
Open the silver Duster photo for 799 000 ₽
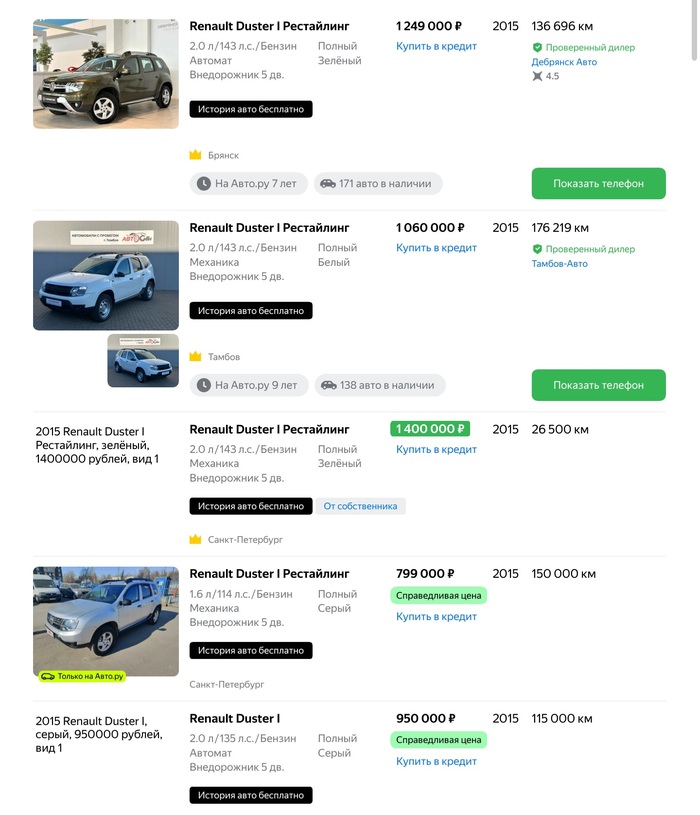coord(105,620)
